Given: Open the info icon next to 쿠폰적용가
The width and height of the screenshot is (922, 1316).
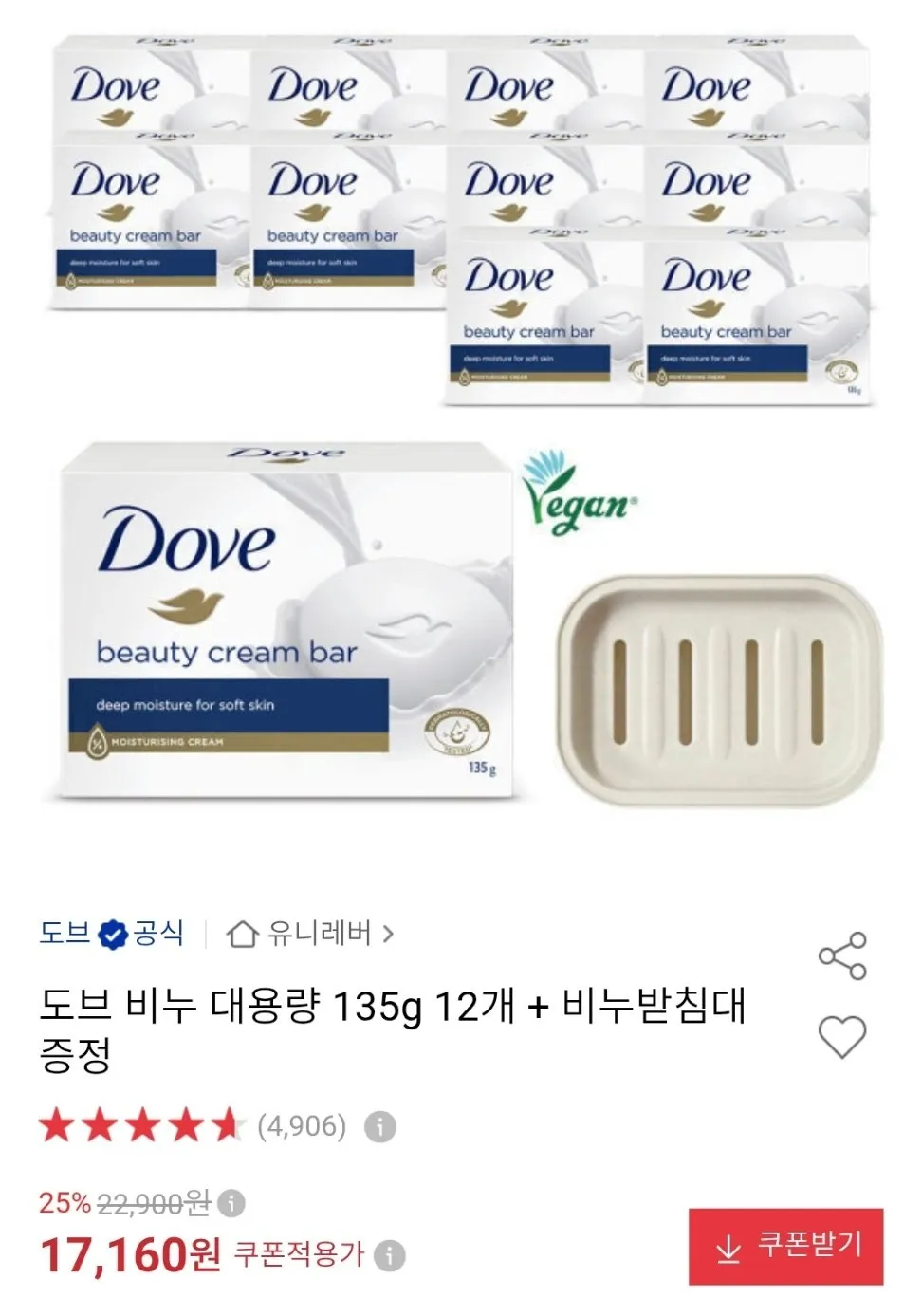Looking at the screenshot, I should click(389, 1256).
